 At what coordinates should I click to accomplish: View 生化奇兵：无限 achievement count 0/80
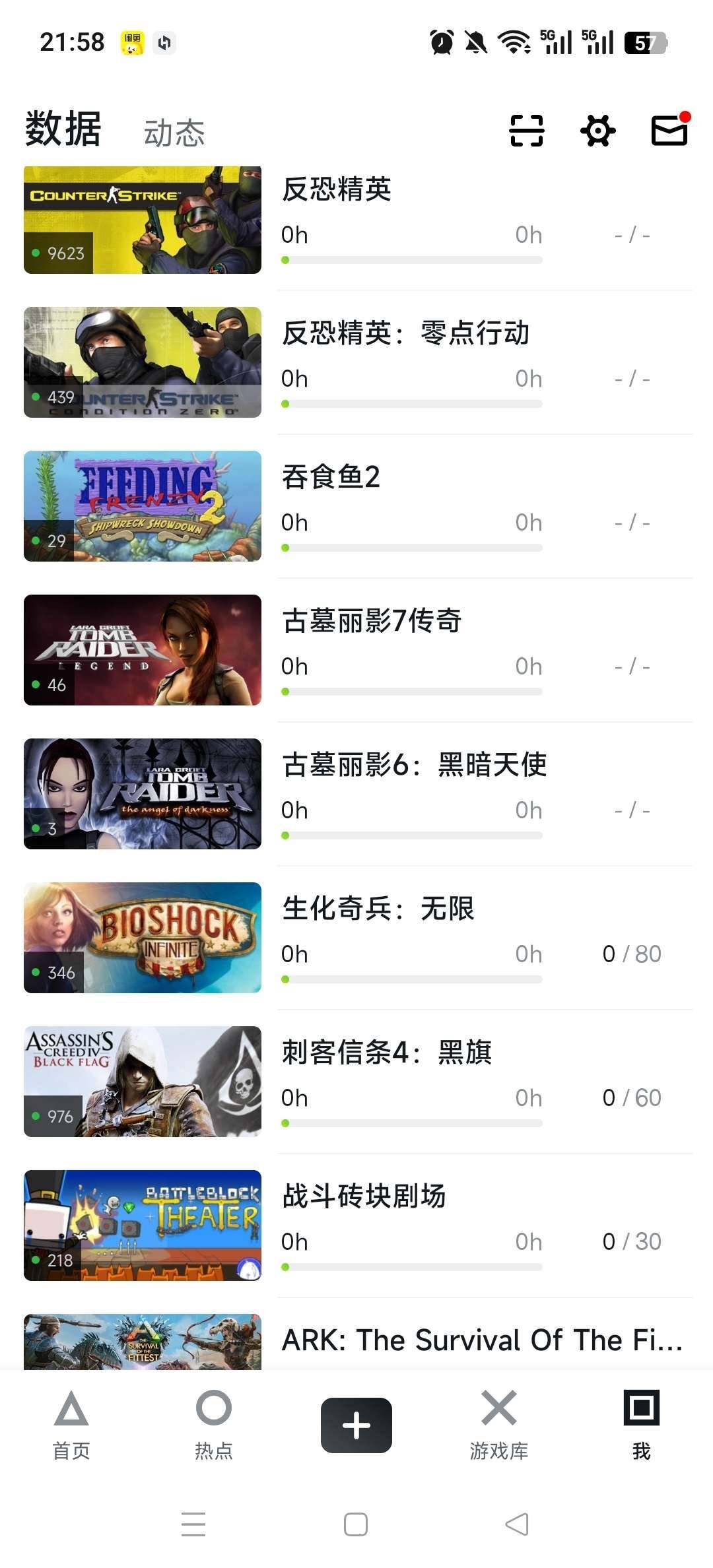point(633,954)
